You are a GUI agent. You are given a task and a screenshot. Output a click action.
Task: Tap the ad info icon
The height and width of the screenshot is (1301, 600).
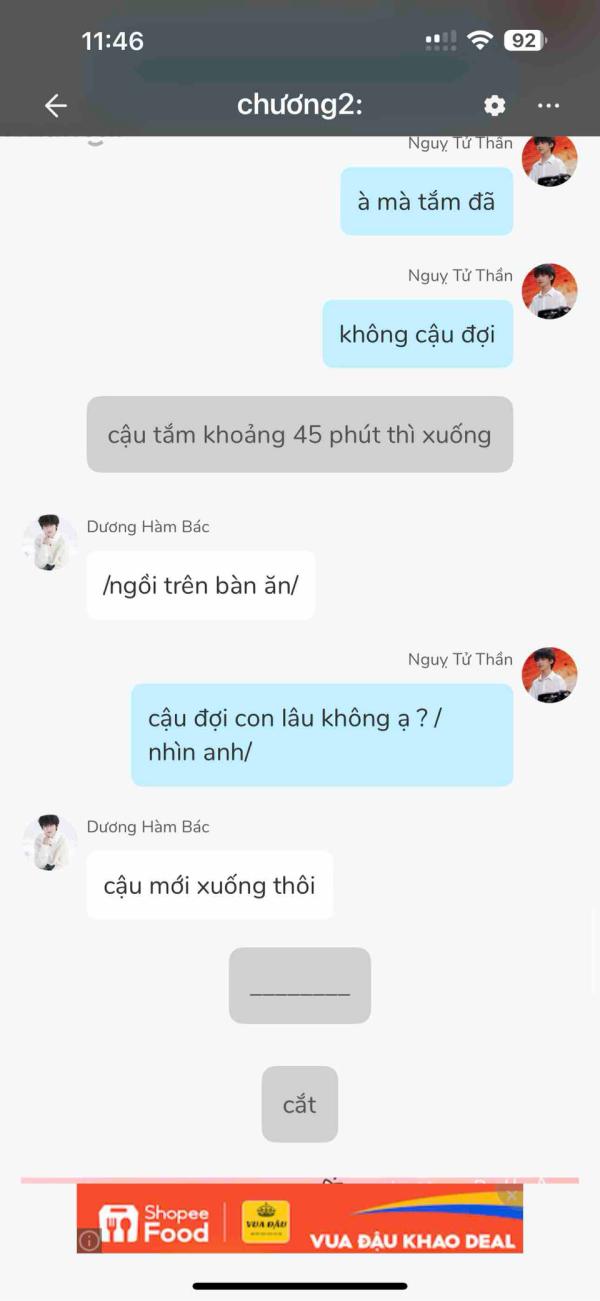click(x=89, y=1241)
